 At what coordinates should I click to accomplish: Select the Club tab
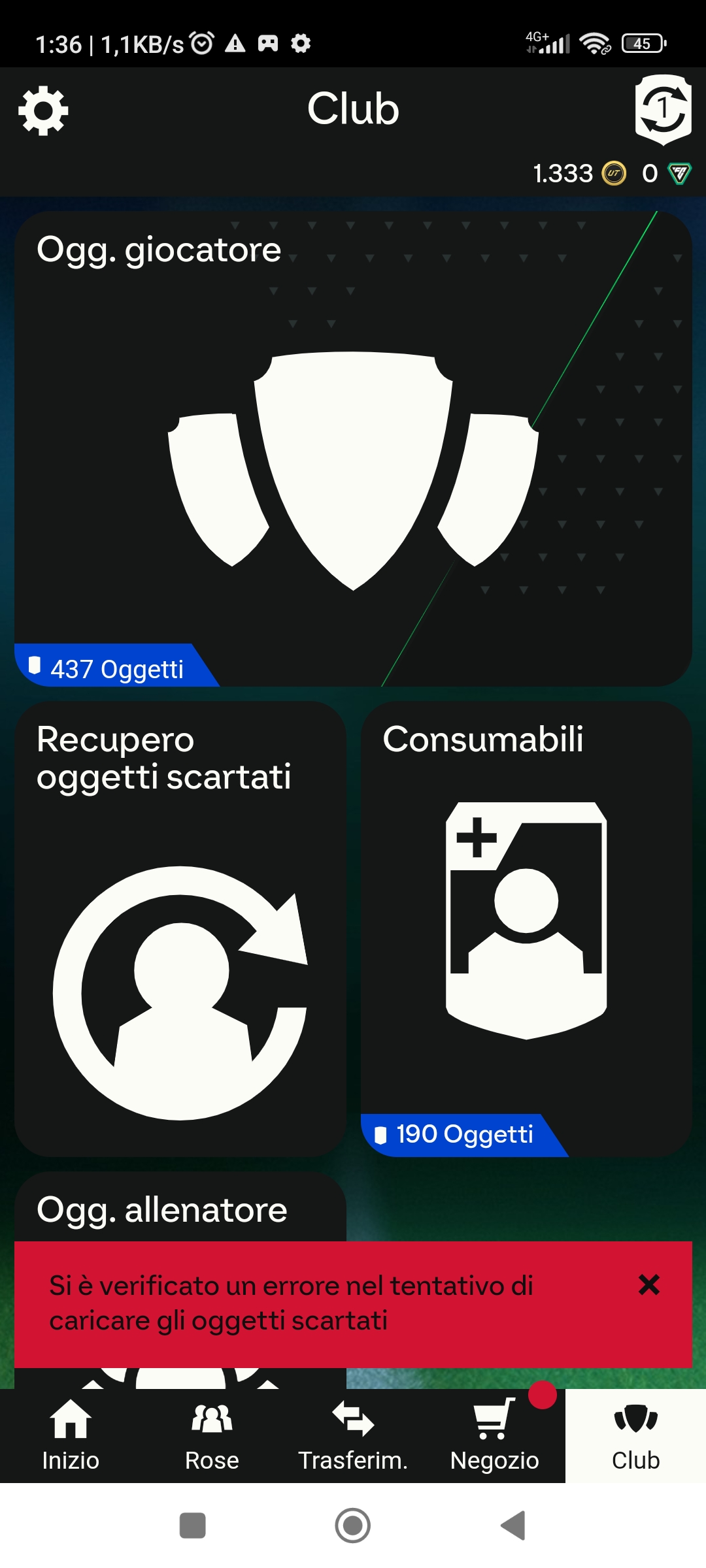(x=635, y=1436)
